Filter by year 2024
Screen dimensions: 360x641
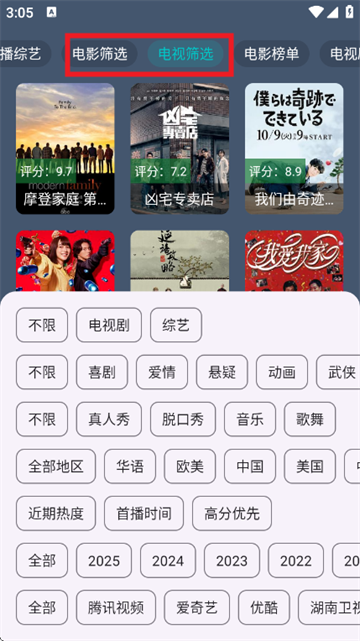(168, 560)
